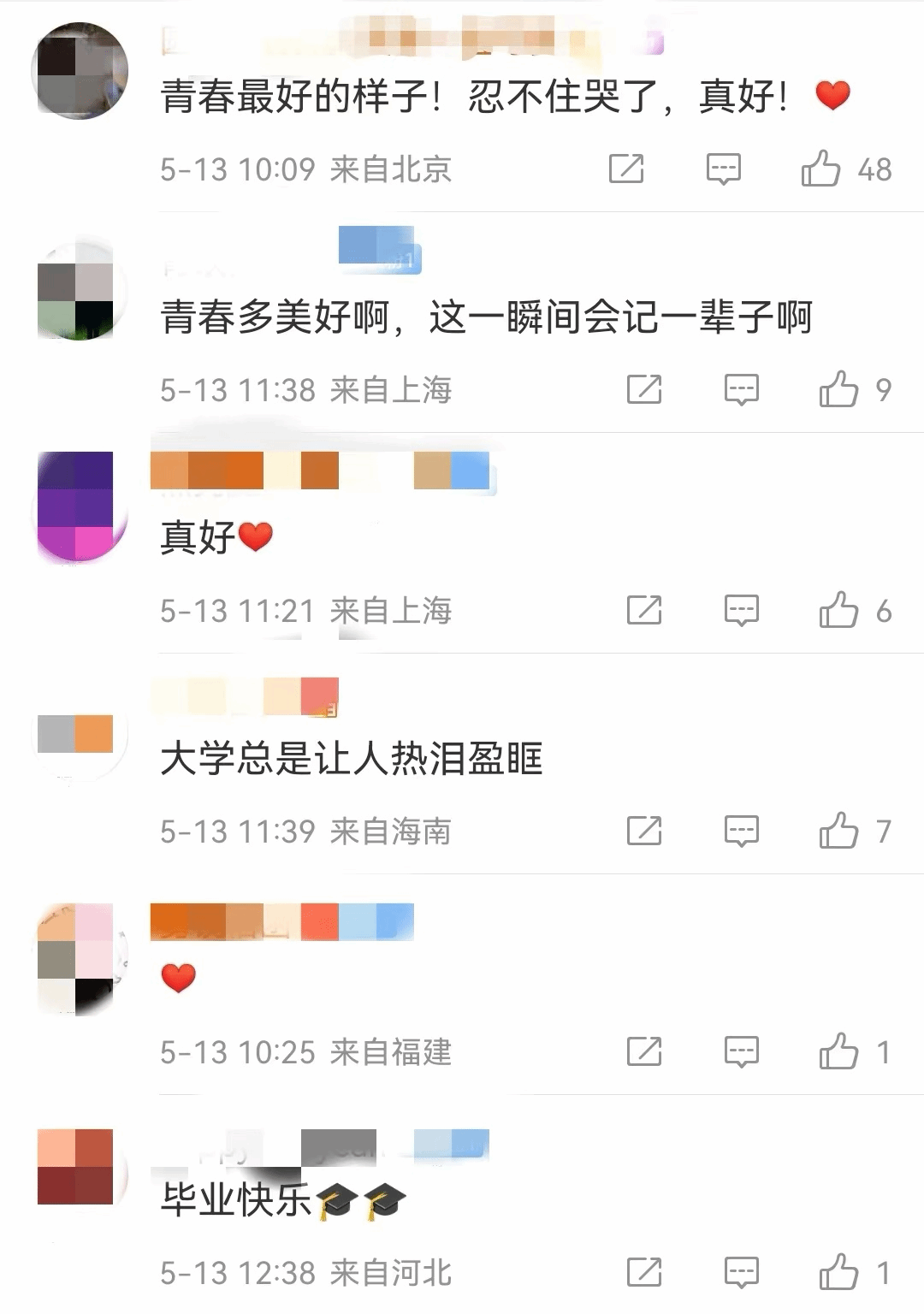Like the comment "毕业快乐"
Screen dimensions: 924x1314
tap(838, 1272)
